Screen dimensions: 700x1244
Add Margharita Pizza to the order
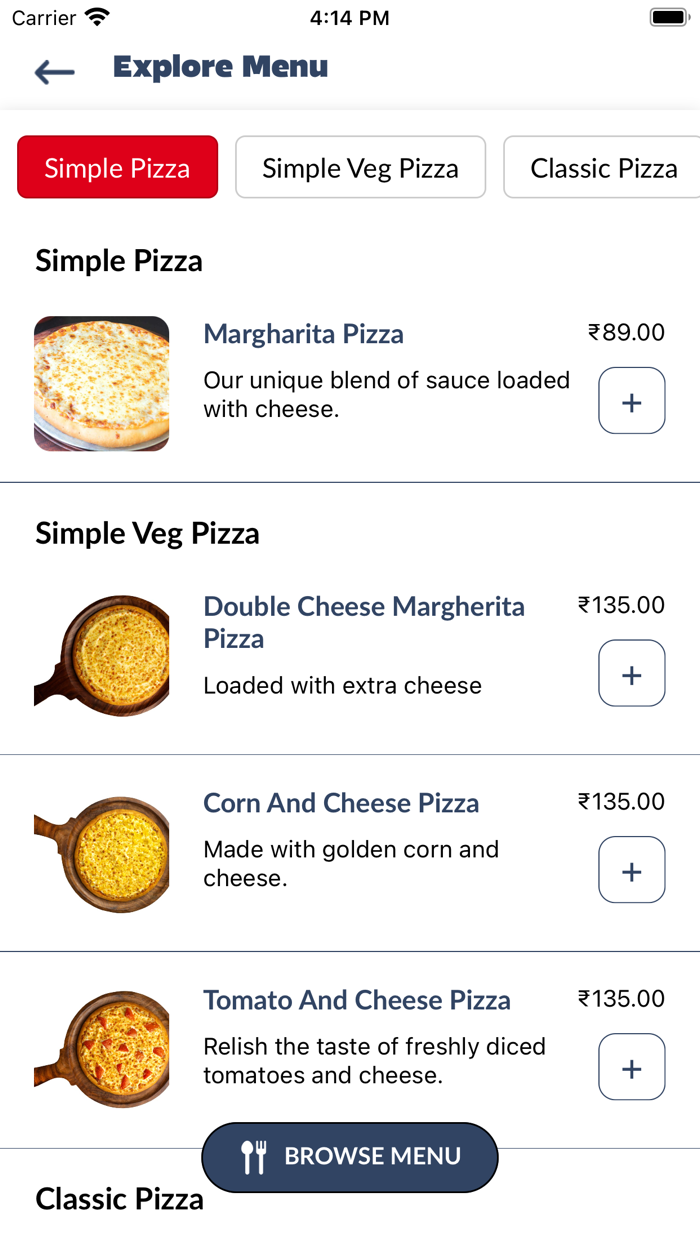pyautogui.click(x=631, y=401)
